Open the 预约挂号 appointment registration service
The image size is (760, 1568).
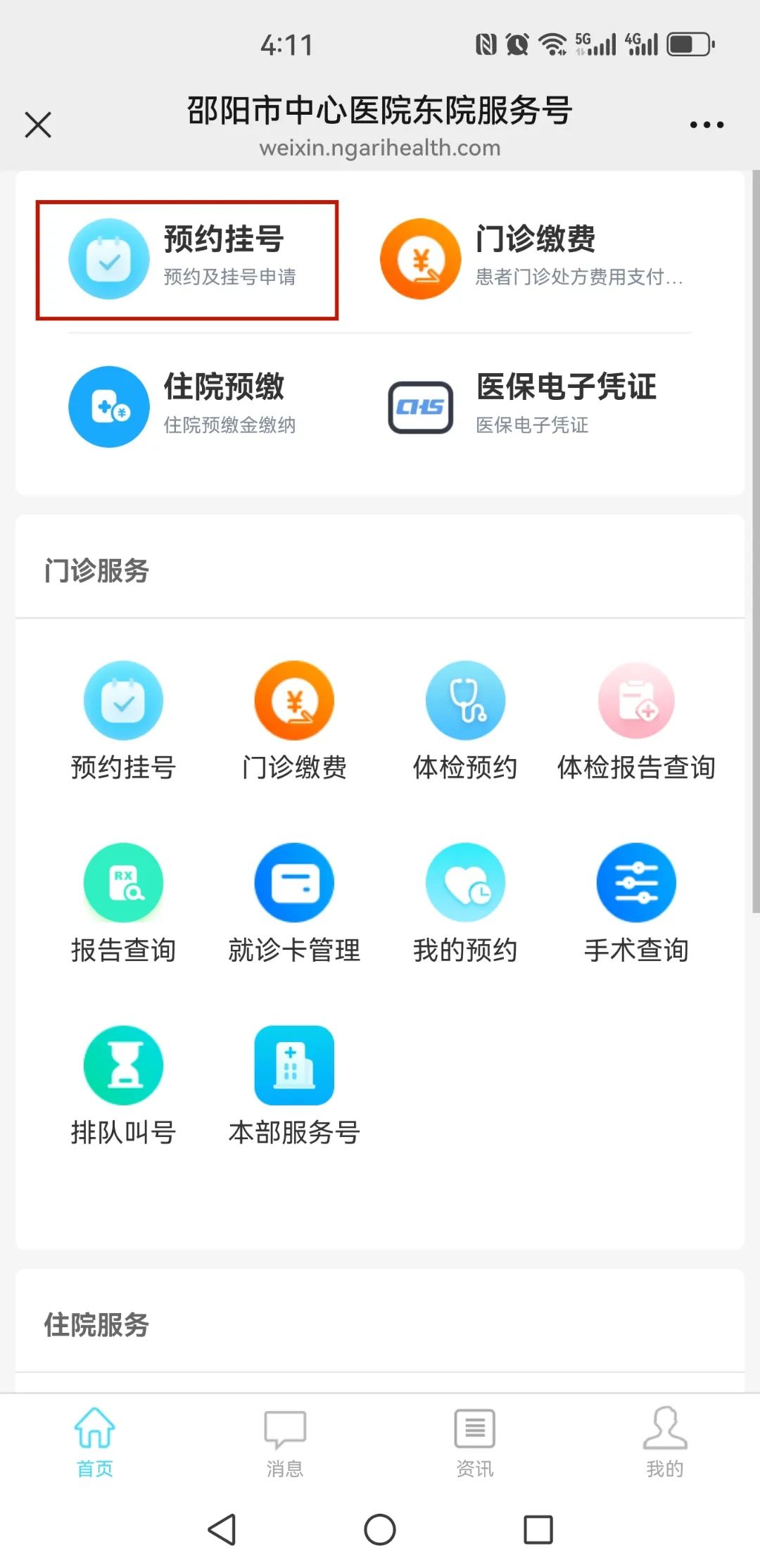point(186,257)
